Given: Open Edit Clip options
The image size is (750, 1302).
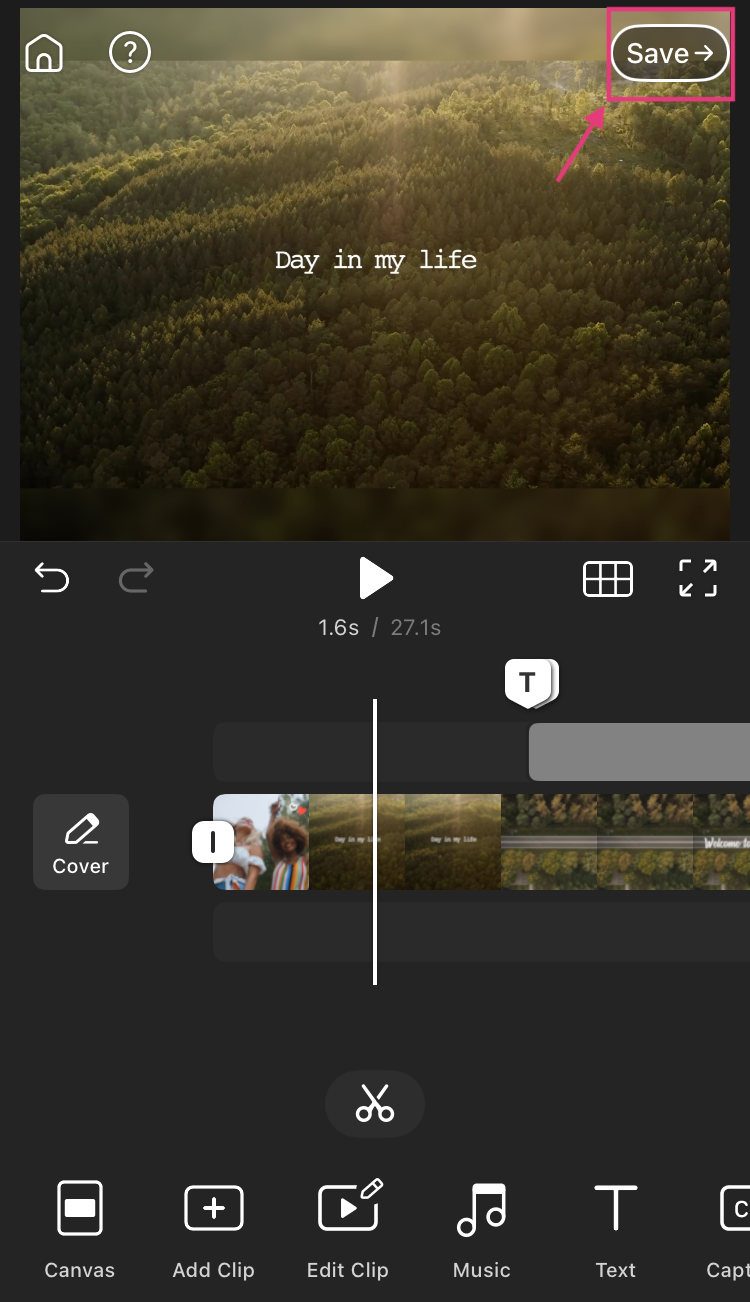Looking at the screenshot, I should click(x=348, y=1229).
